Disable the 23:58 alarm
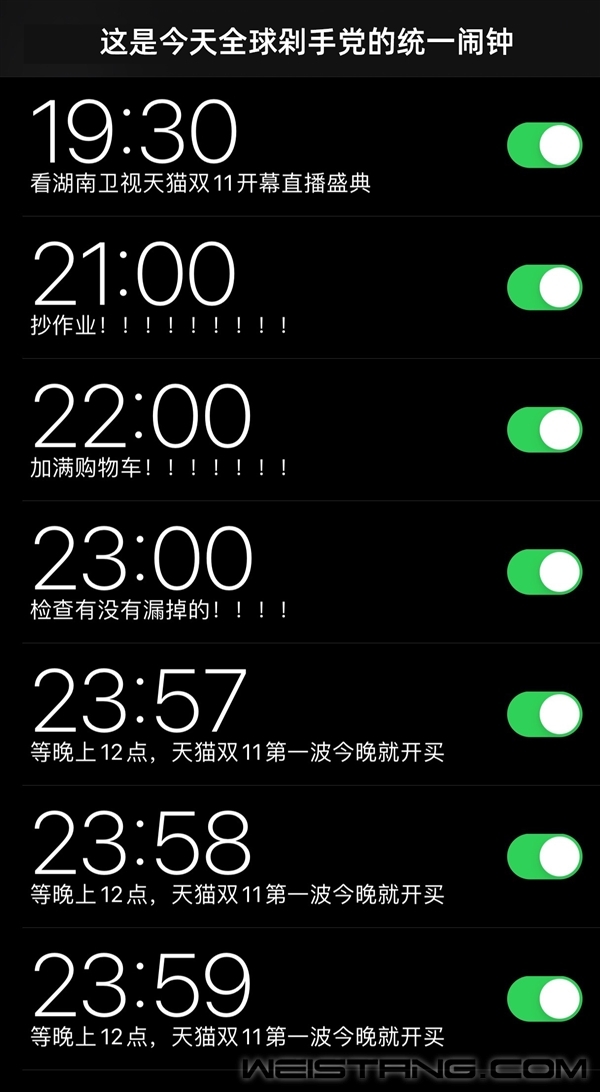 (x=544, y=856)
